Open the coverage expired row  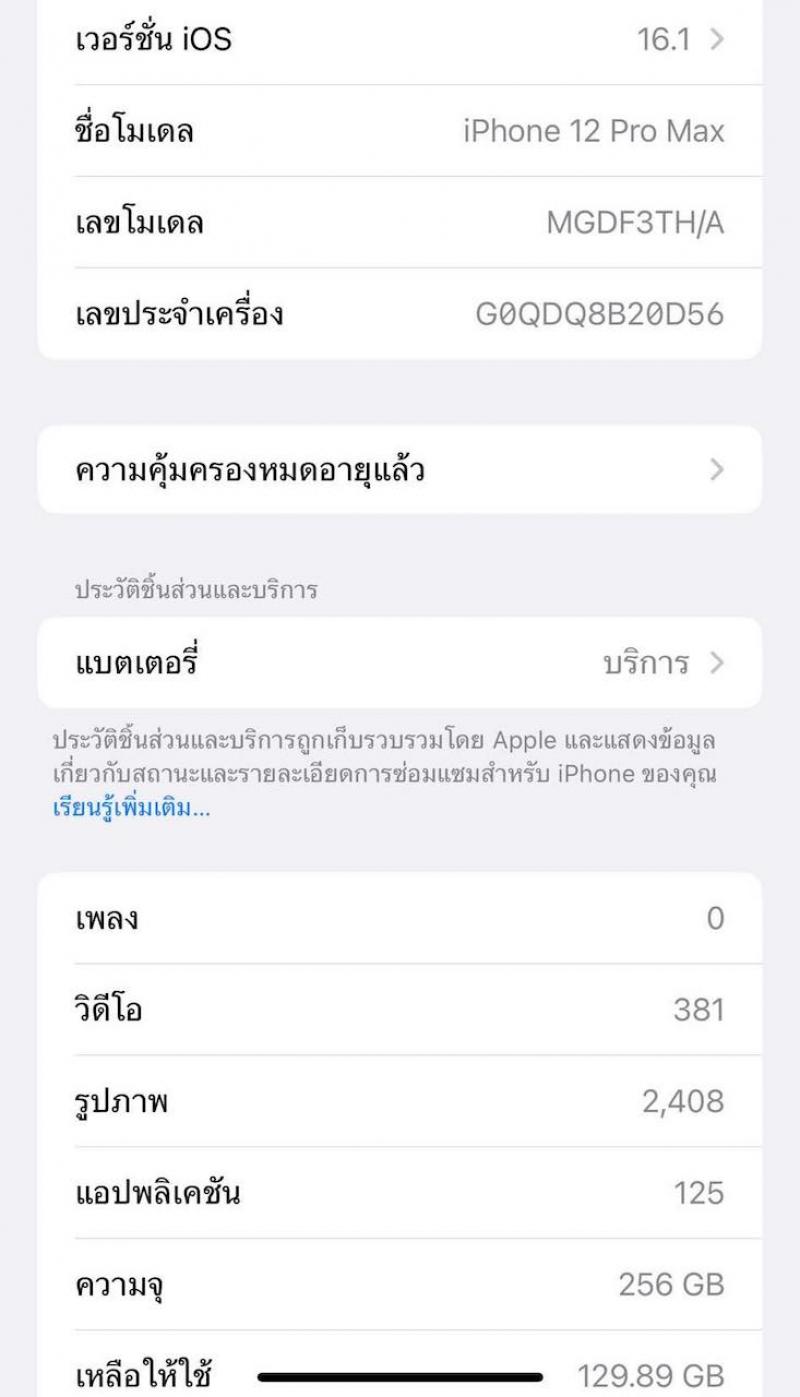[400, 470]
